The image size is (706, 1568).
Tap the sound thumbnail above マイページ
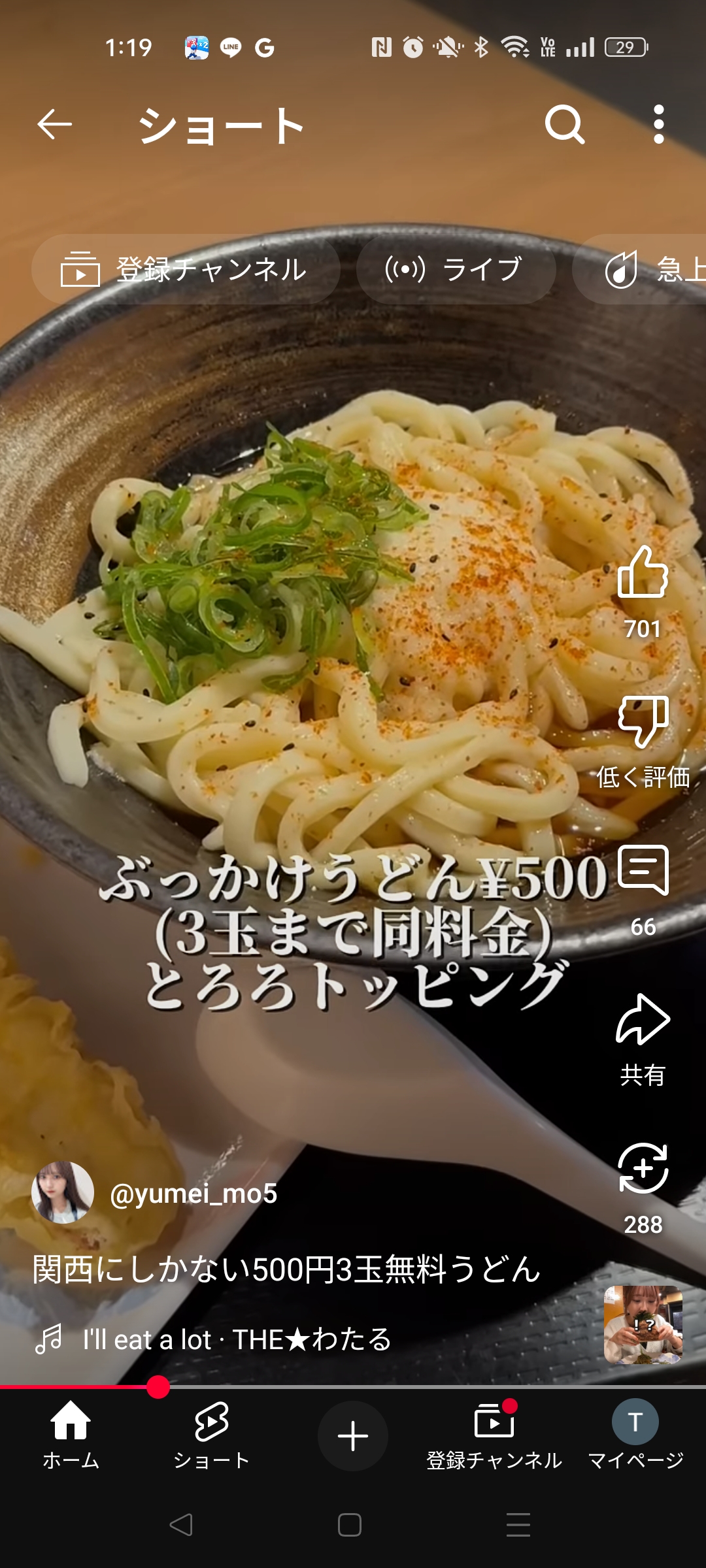(643, 1325)
